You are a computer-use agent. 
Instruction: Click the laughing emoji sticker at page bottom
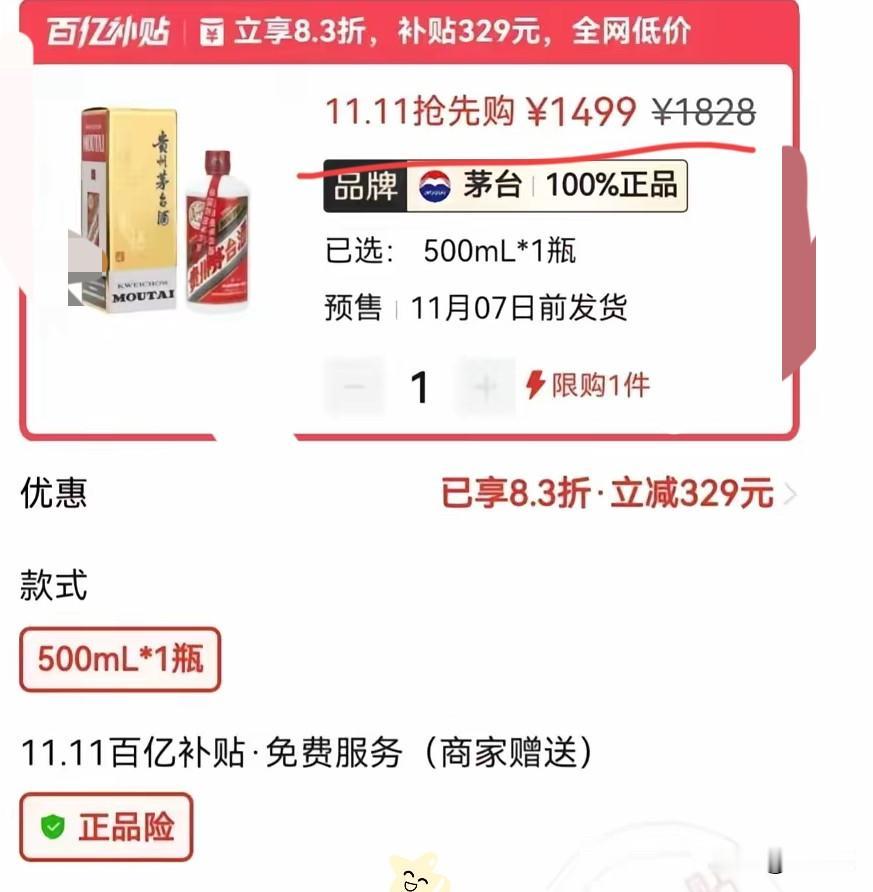click(x=413, y=877)
